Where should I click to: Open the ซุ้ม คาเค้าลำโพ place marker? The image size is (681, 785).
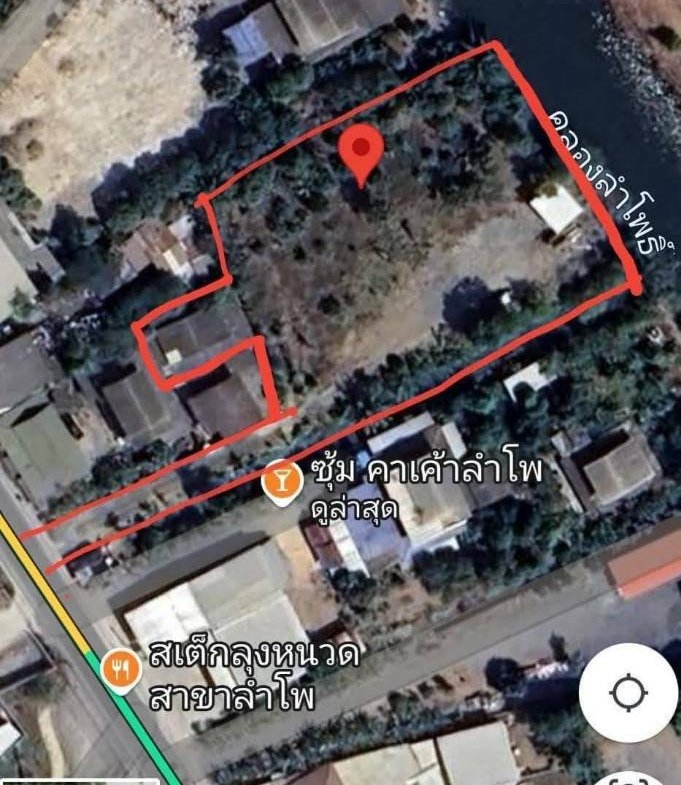283,480
